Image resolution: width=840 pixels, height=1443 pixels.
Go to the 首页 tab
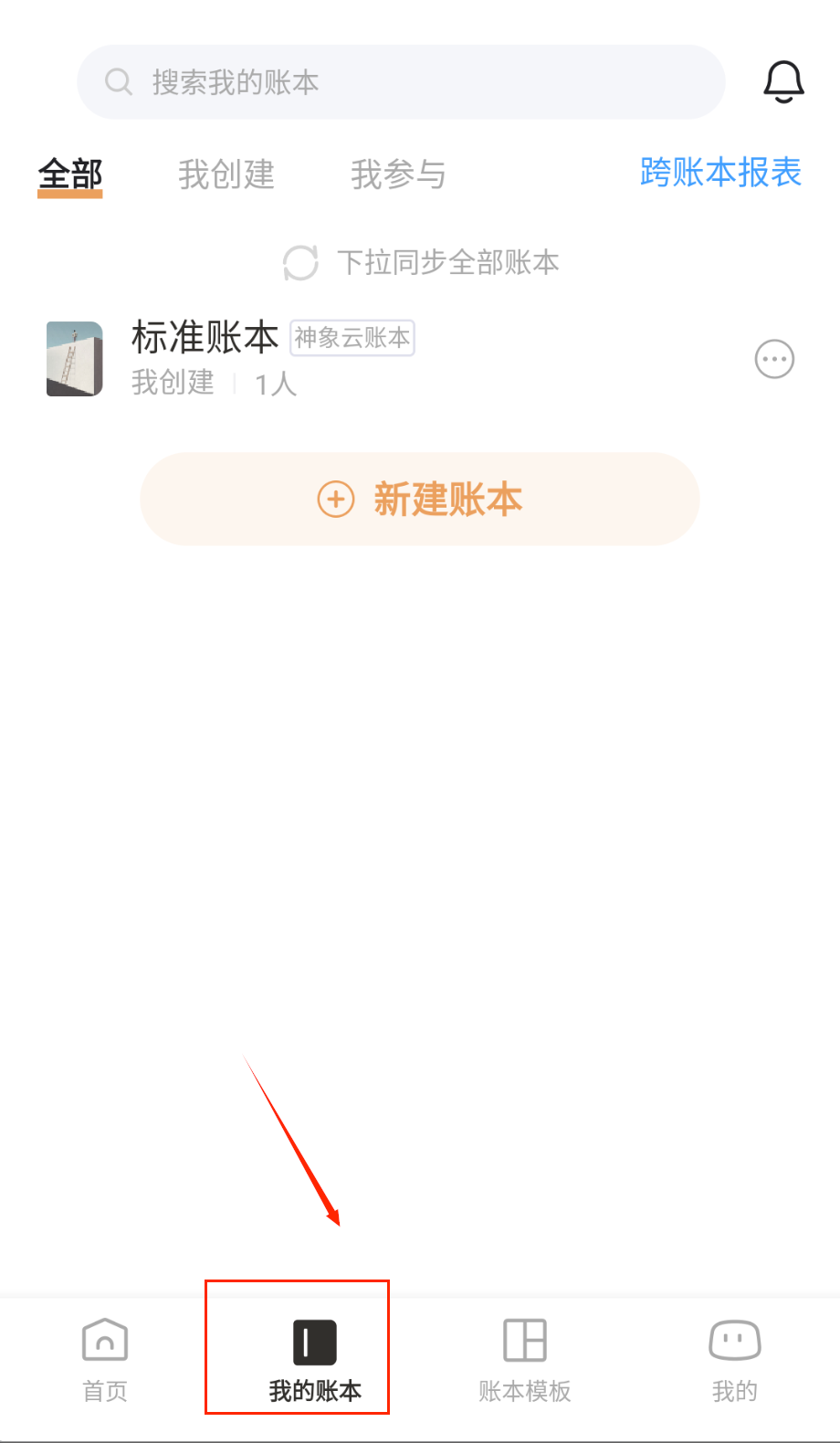click(x=105, y=1360)
